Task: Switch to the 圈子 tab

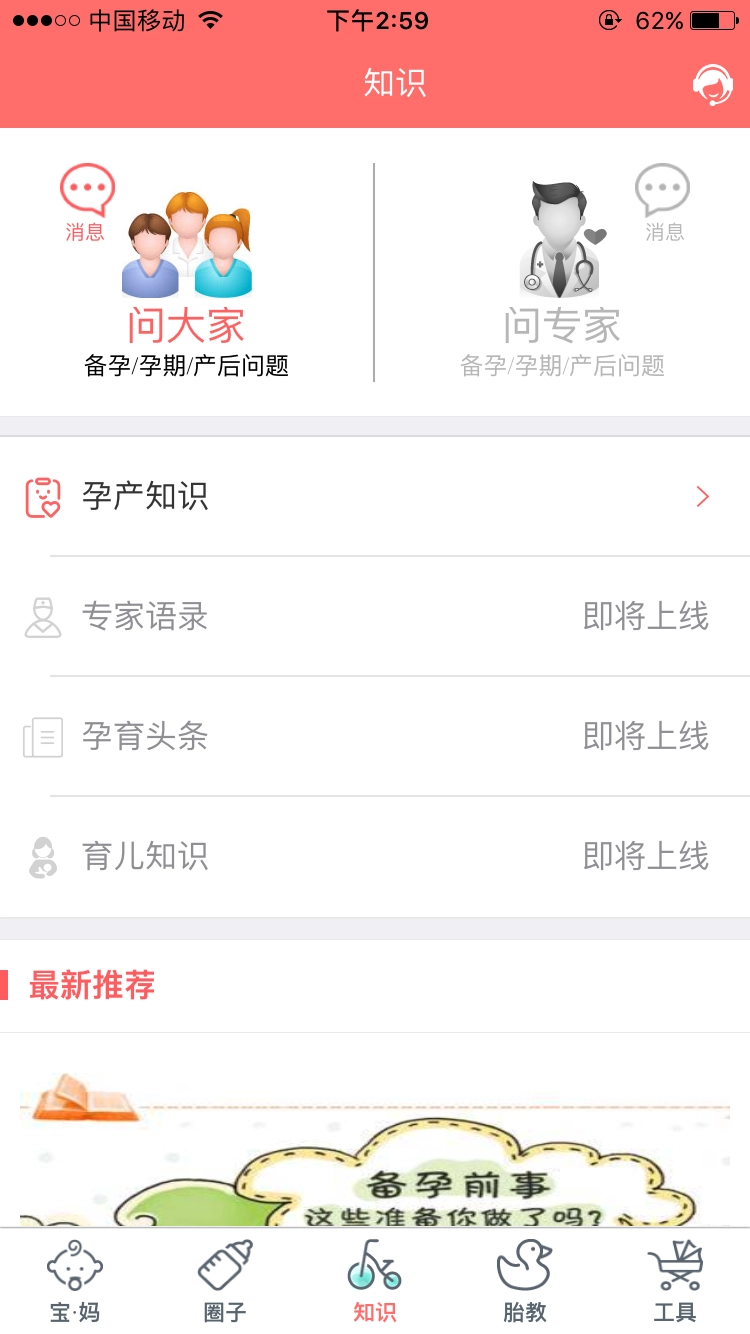Action: pyautogui.click(x=225, y=1281)
